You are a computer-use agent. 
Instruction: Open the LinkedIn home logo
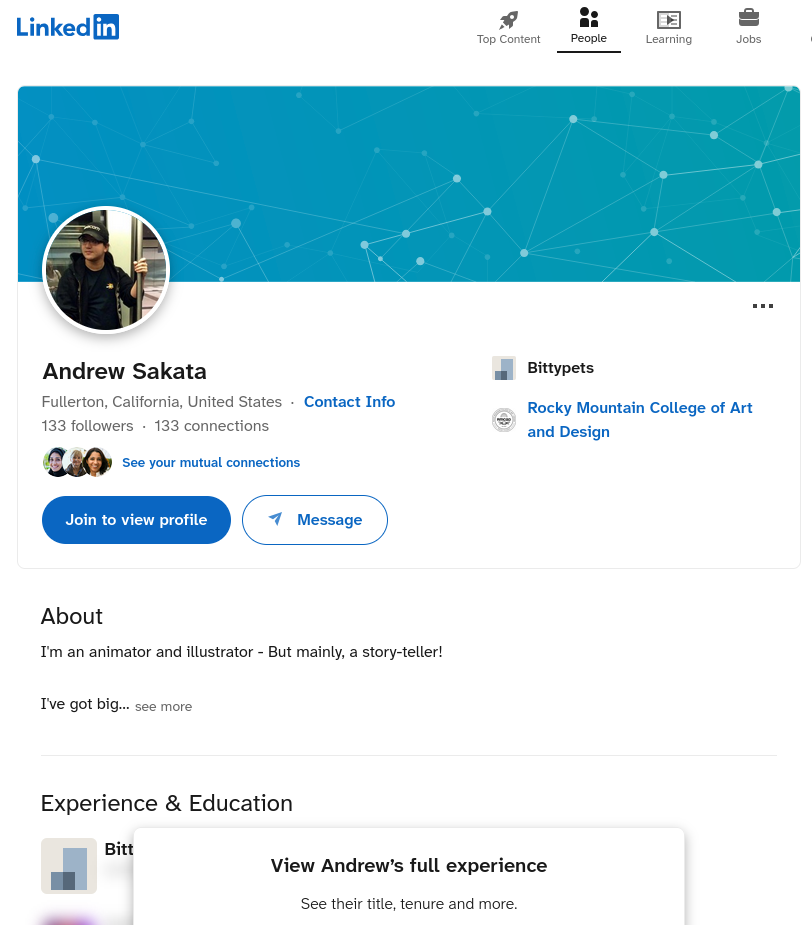tap(68, 27)
